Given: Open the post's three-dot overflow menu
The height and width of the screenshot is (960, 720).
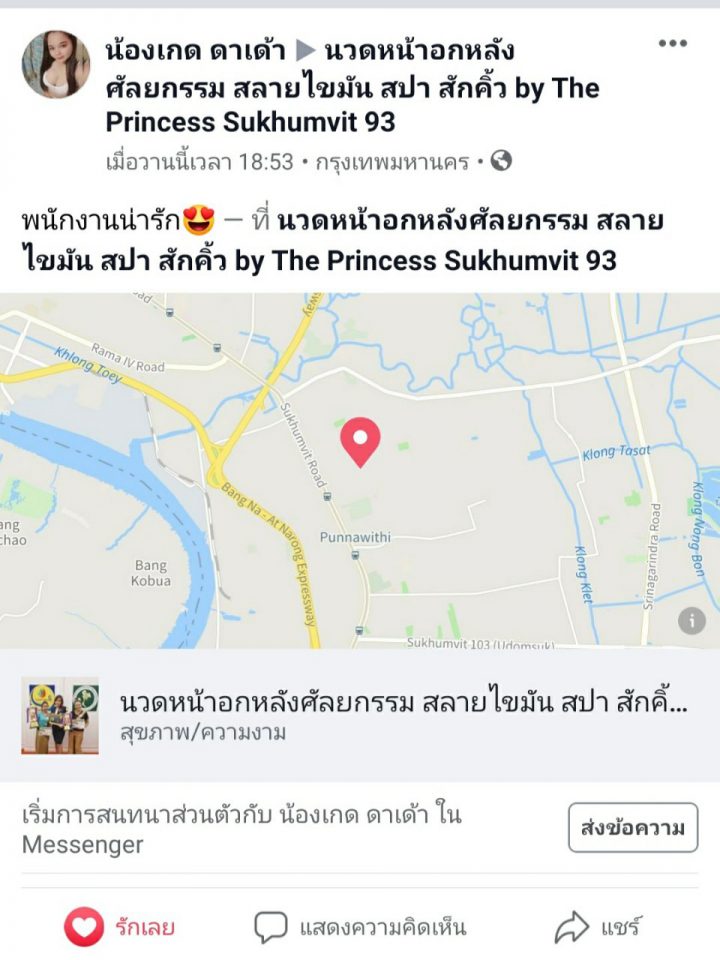Looking at the screenshot, I should [x=672, y=43].
